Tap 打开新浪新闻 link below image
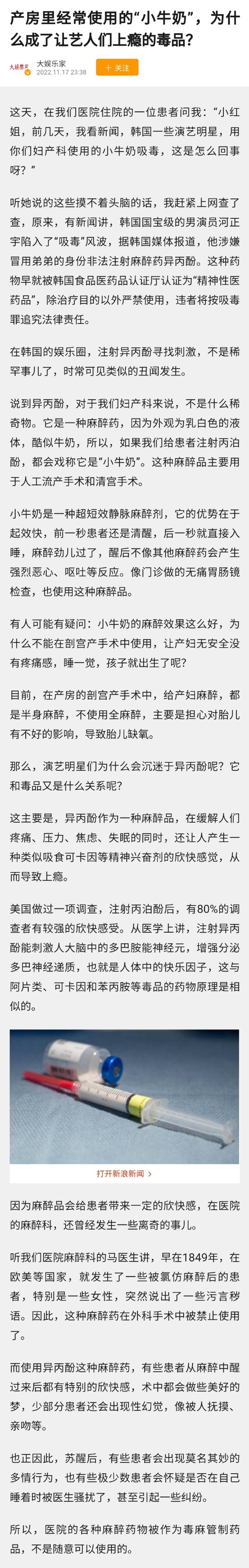This screenshot has height=1568, width=249. (124, 1173)
